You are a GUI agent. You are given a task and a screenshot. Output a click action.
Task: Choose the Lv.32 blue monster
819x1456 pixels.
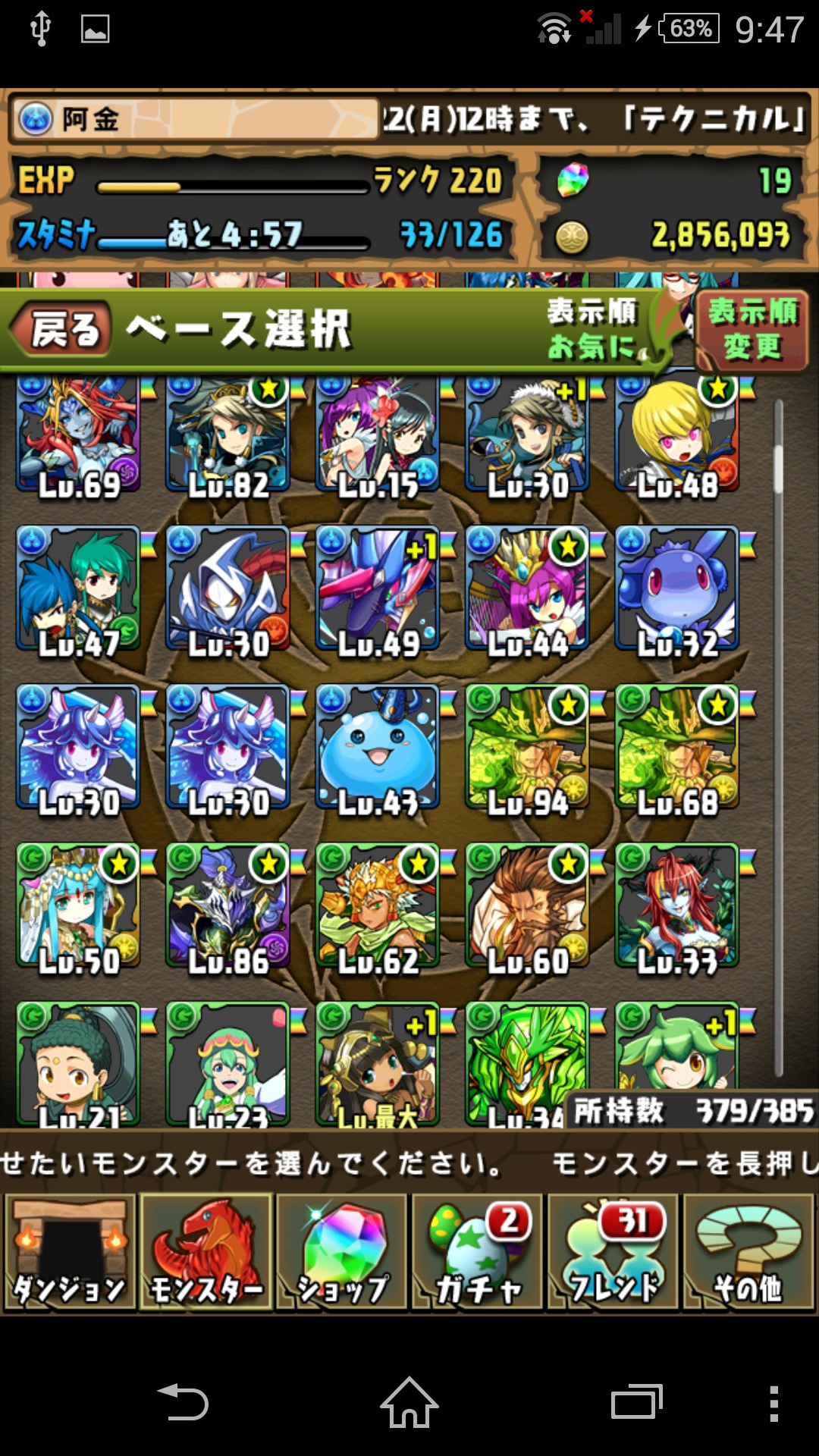coord(677,589)
